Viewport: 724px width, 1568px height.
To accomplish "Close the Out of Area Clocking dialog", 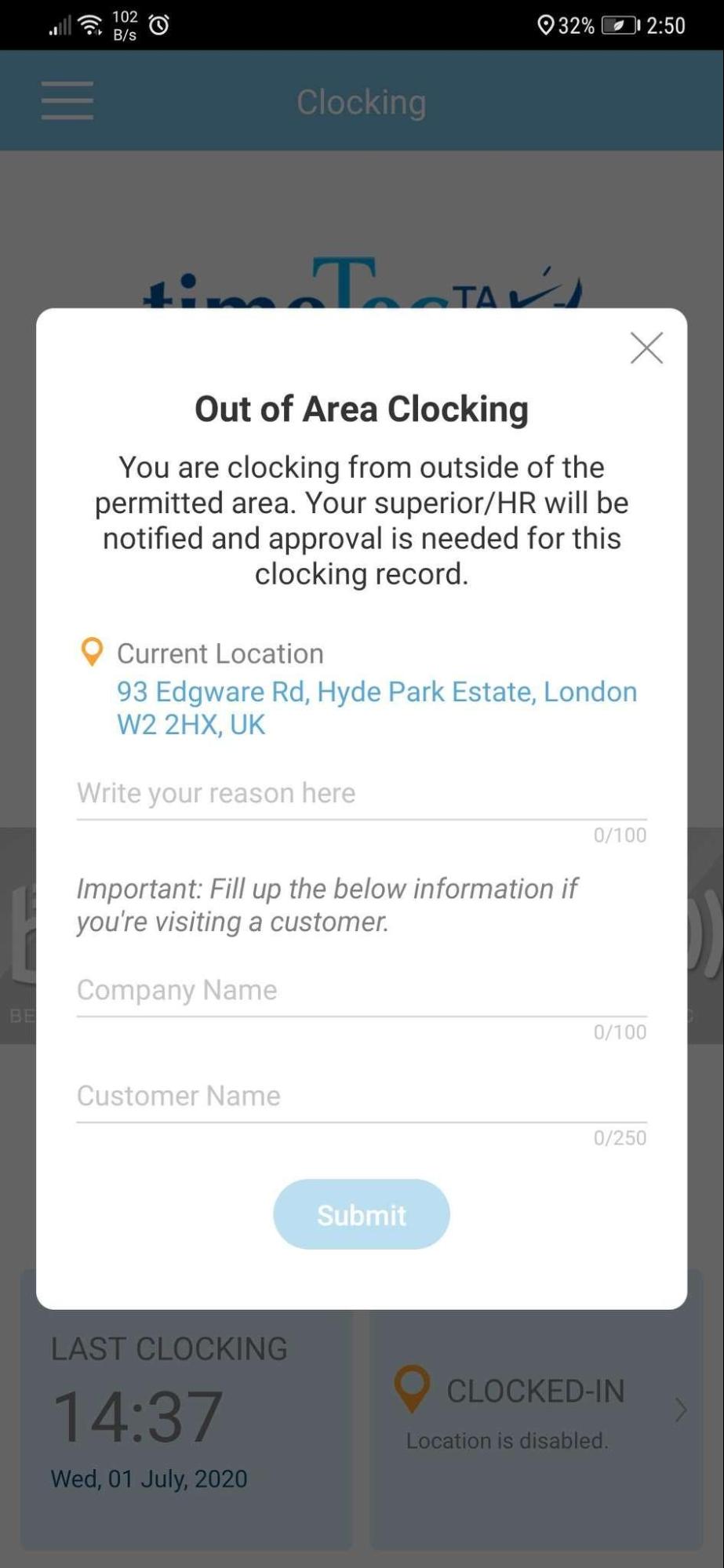I will point(646,347).
